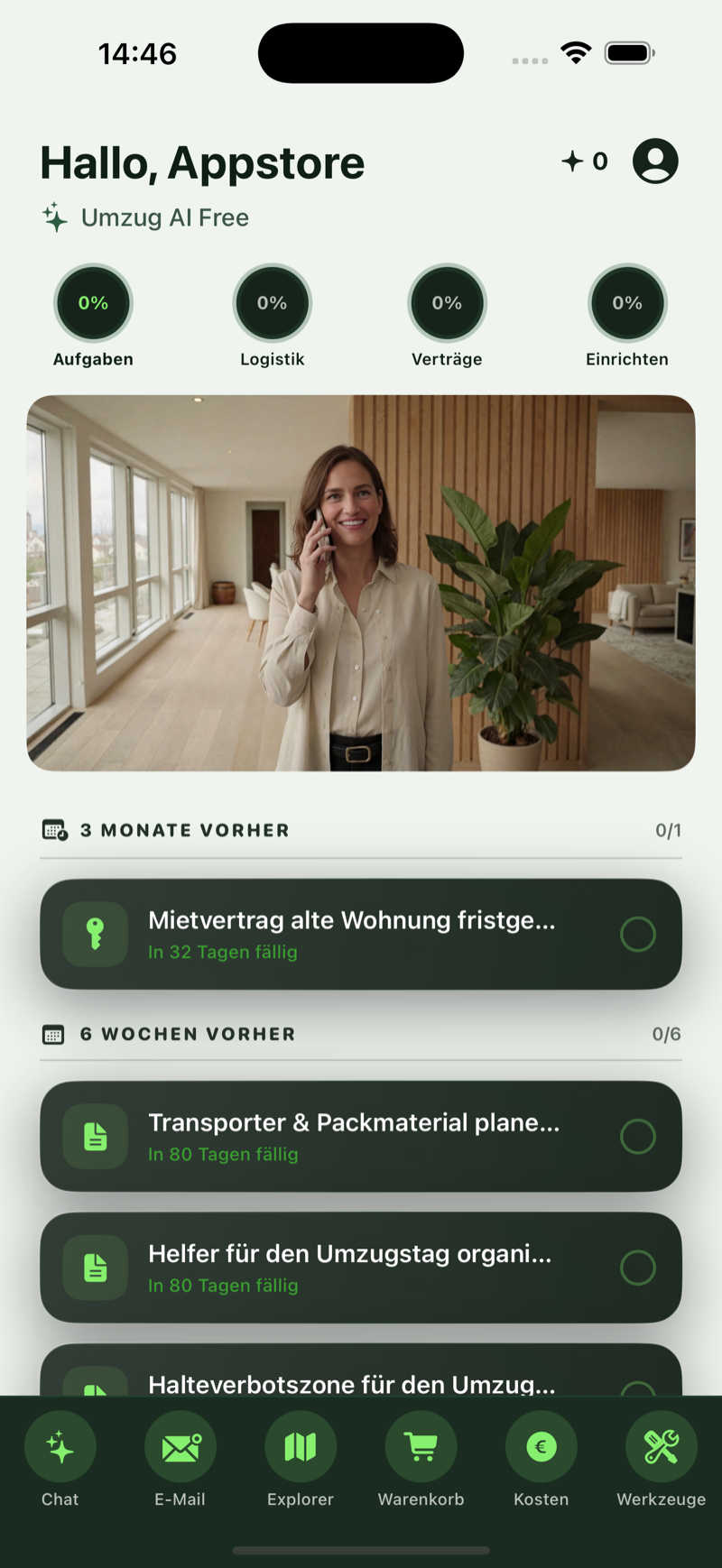Open Helfer für den Umzugstag task
Viewport: 722px width, 1568px height.
(x=352, y=1268)
